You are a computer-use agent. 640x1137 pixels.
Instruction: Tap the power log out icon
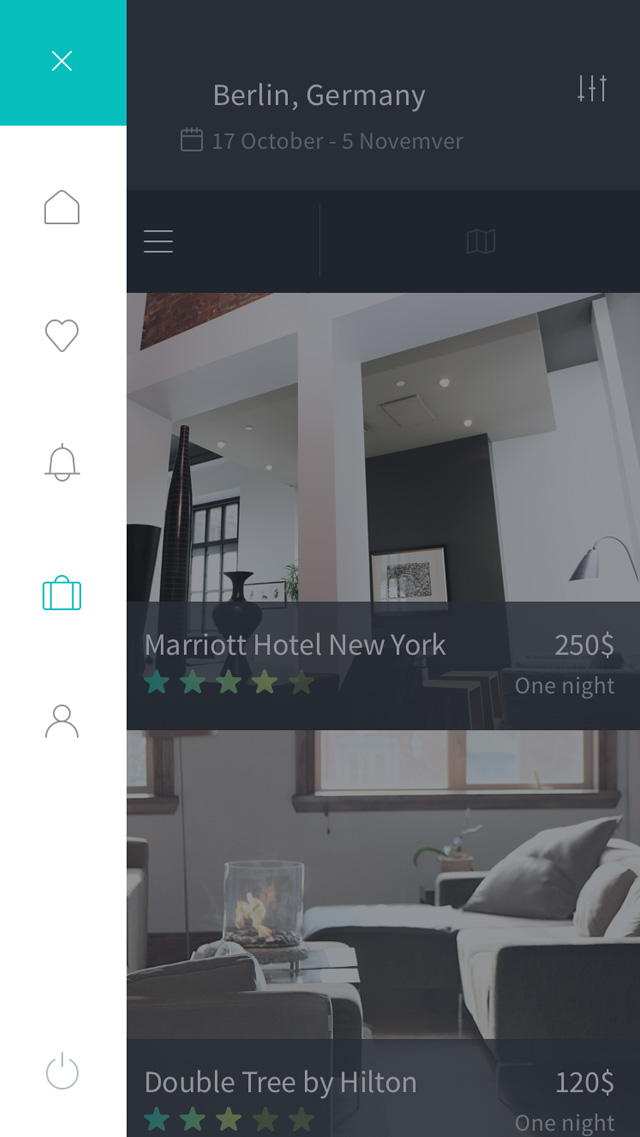[62, 1071]
